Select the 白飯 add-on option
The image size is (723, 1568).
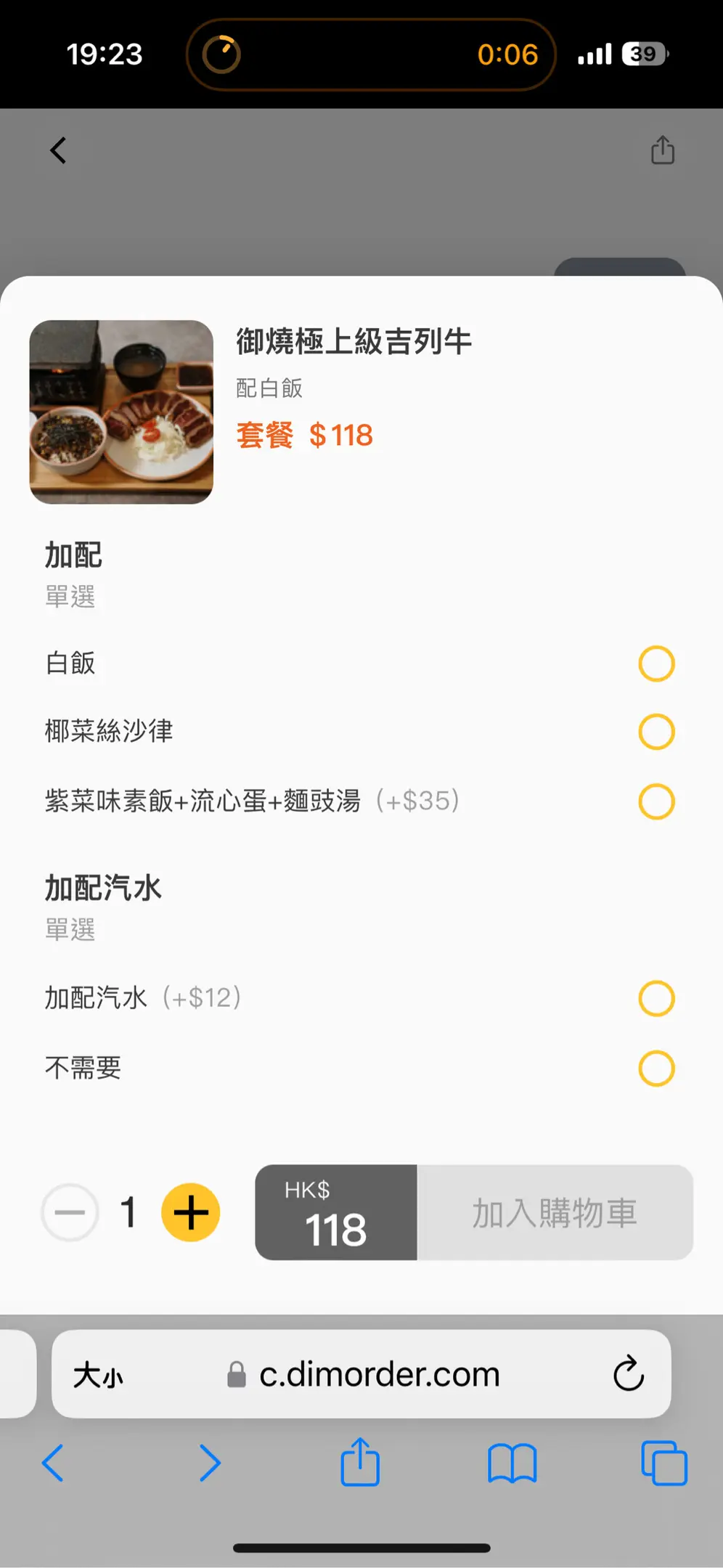656,663
